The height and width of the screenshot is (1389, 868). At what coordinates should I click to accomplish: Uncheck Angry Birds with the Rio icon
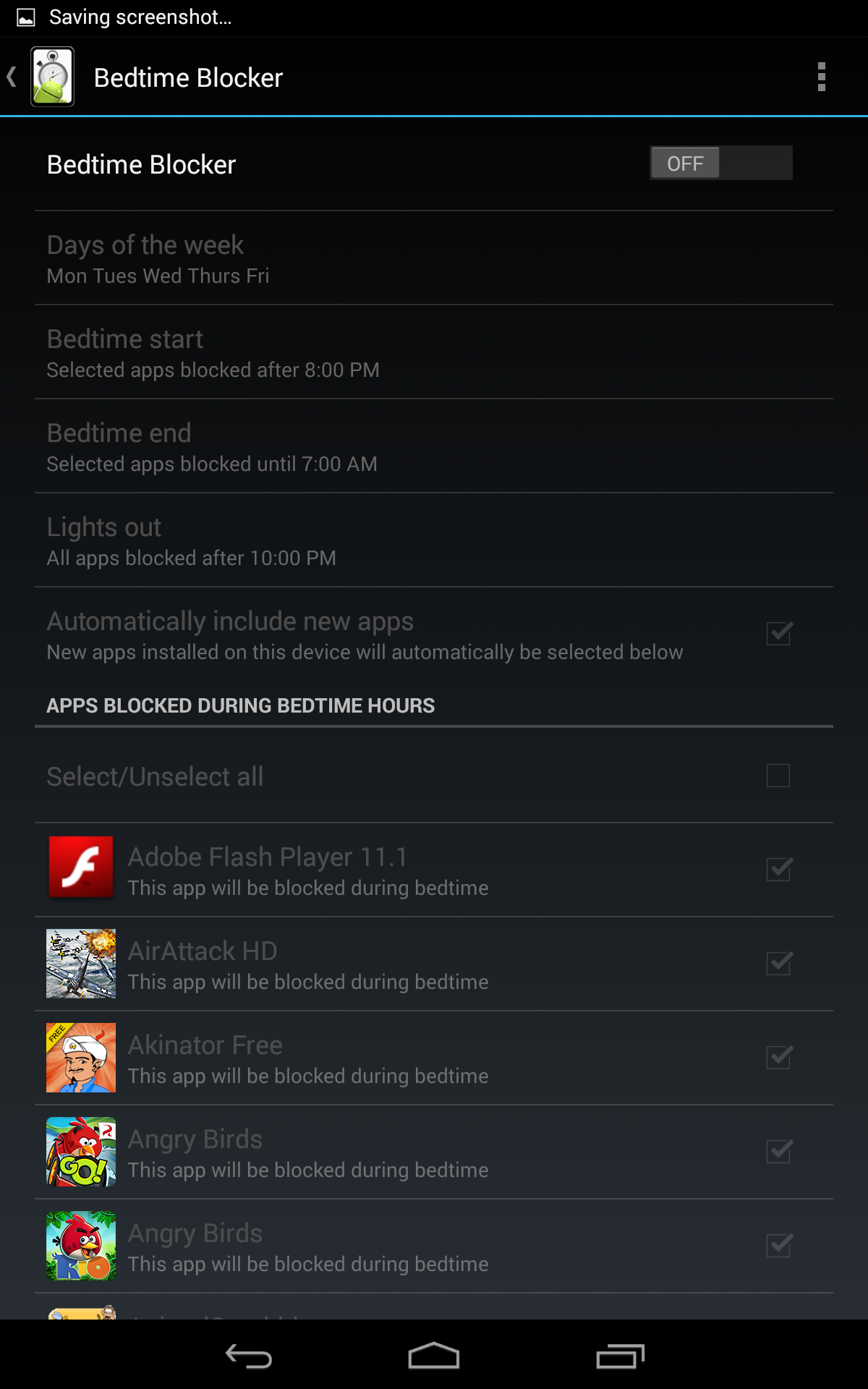(779, 1245)
